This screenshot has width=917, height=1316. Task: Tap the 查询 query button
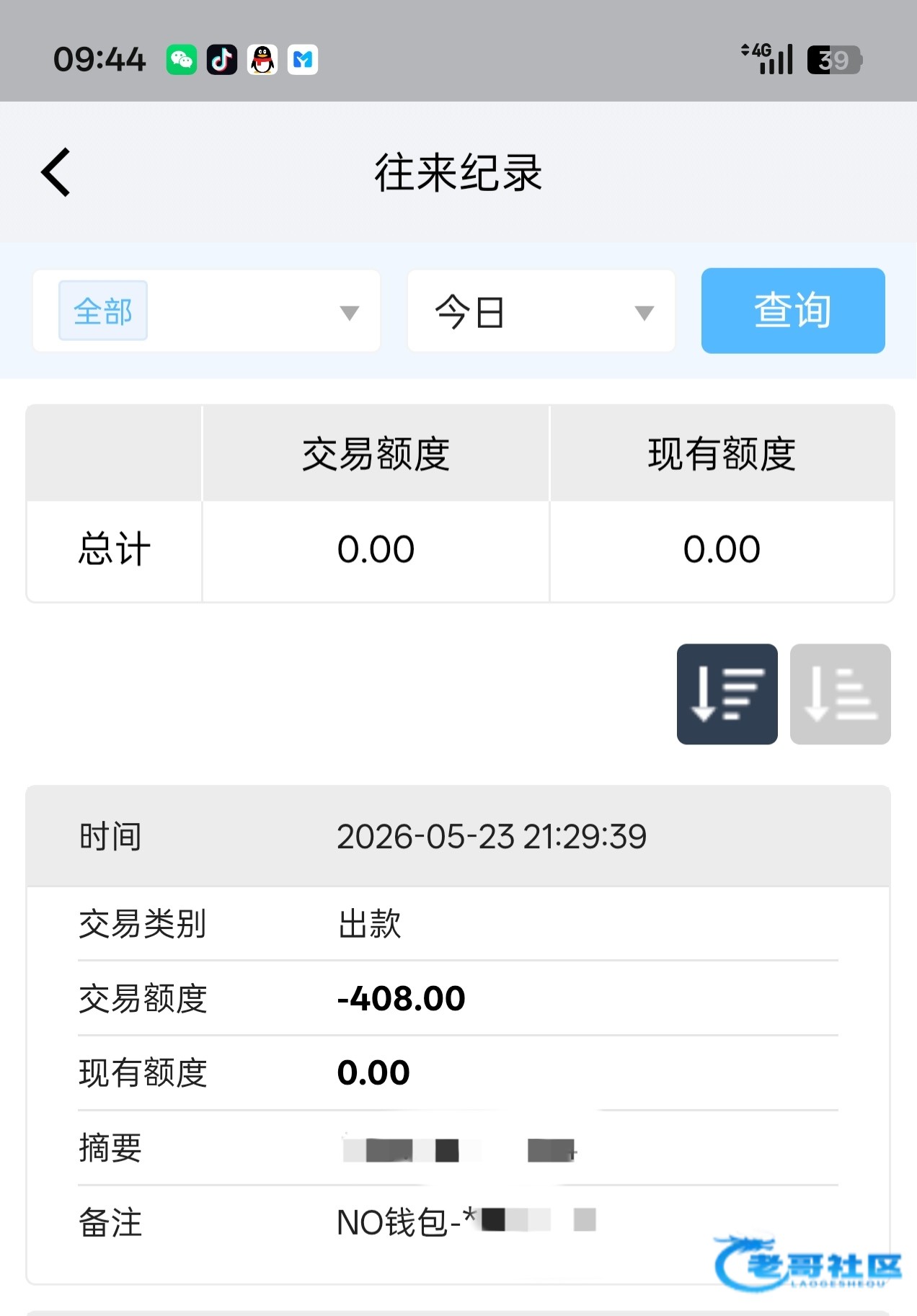(x=793, y=311)
